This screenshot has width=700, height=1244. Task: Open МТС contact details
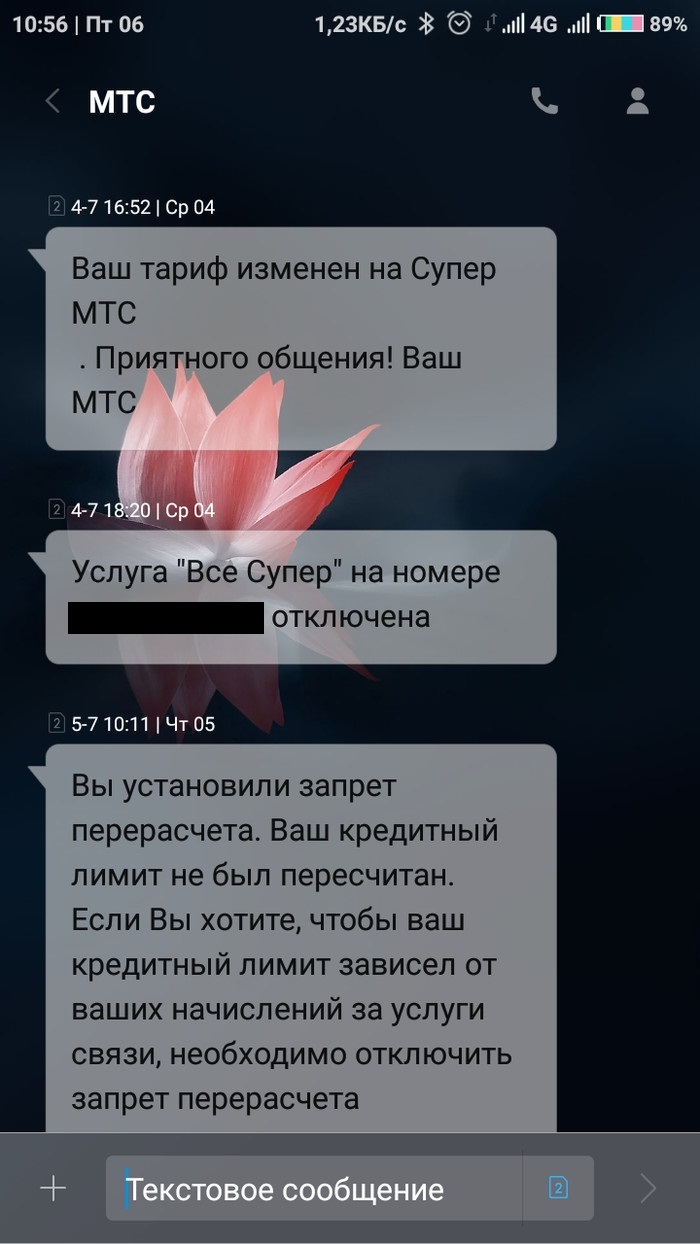637,101
